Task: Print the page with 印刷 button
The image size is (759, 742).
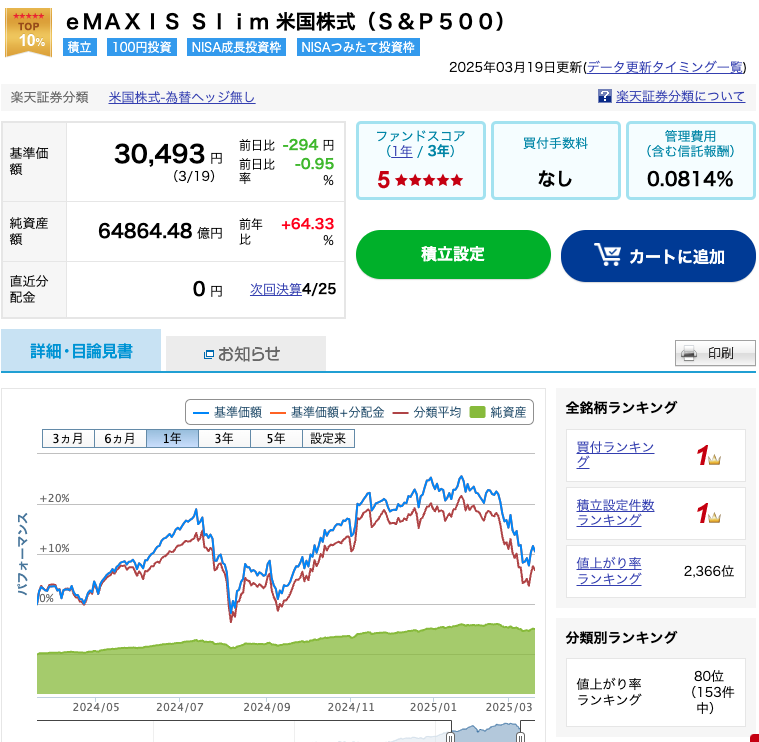Action: coord(715,353)
